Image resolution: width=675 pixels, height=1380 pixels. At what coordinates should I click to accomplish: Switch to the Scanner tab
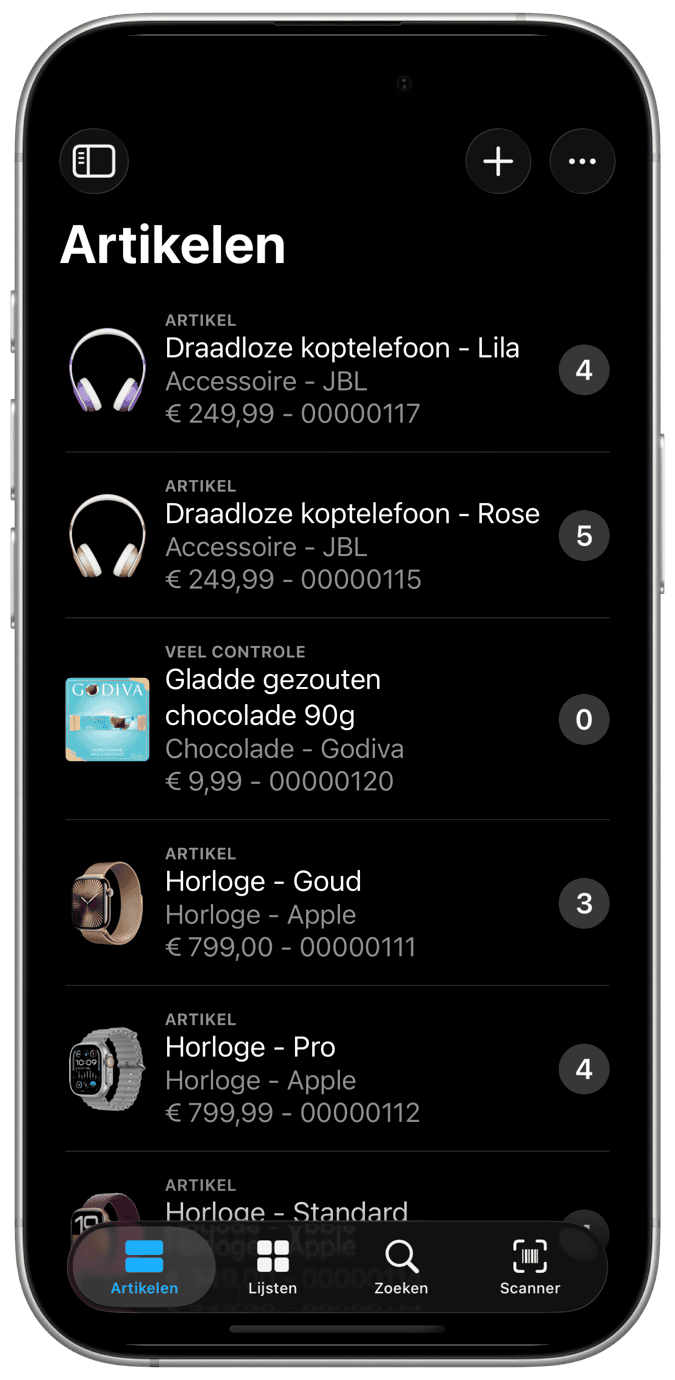(530, 1267)
